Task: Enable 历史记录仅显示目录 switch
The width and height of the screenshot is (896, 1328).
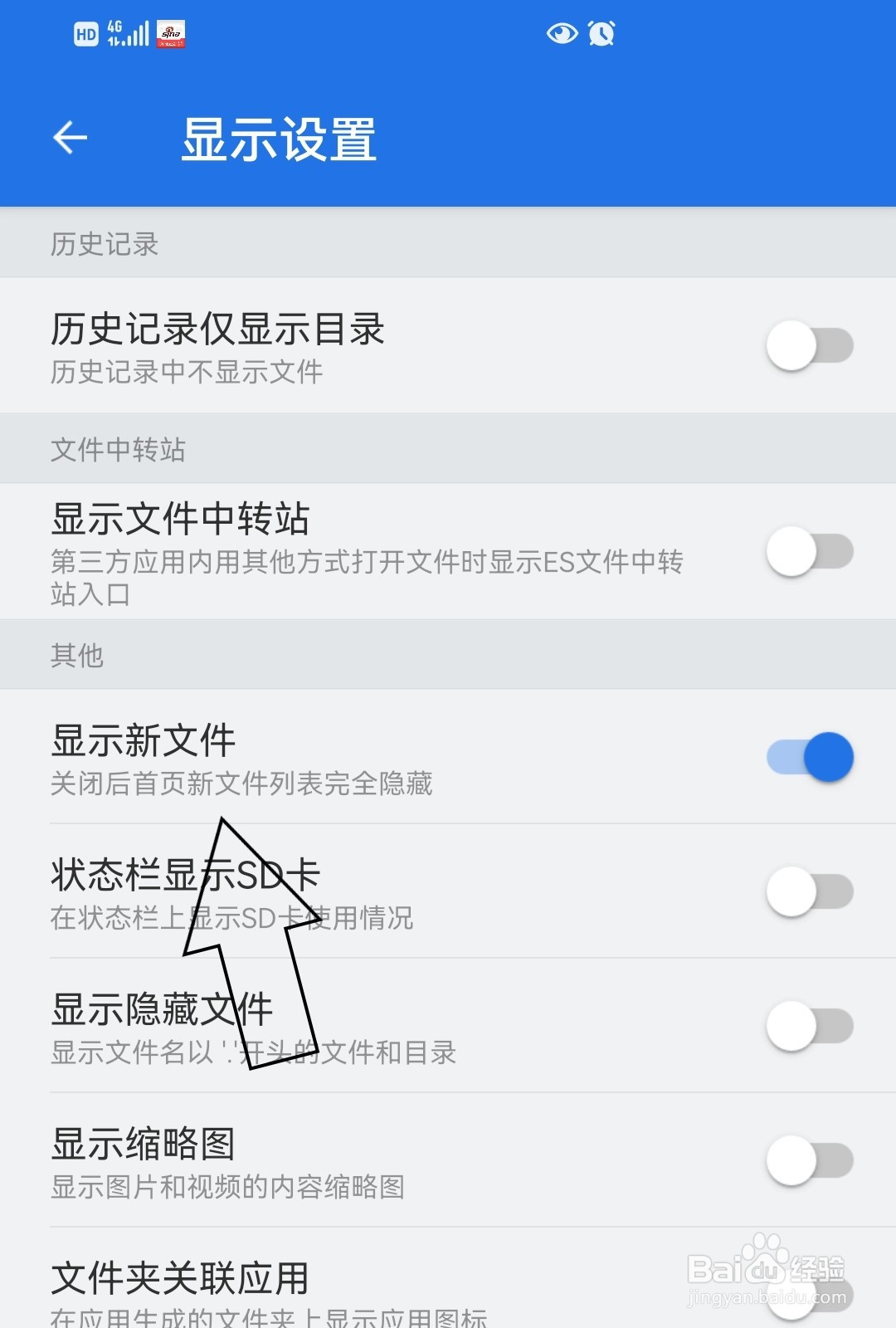Action: (809, 344)
